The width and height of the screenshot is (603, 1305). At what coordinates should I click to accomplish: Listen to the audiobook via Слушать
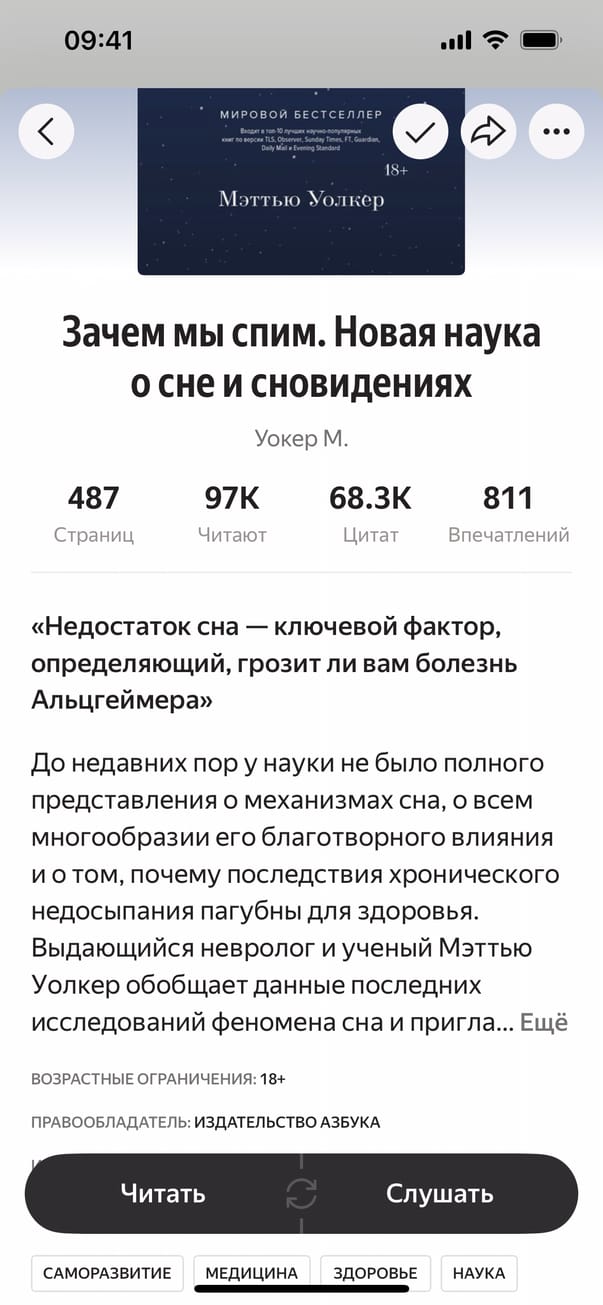[x=439, y=1193]
